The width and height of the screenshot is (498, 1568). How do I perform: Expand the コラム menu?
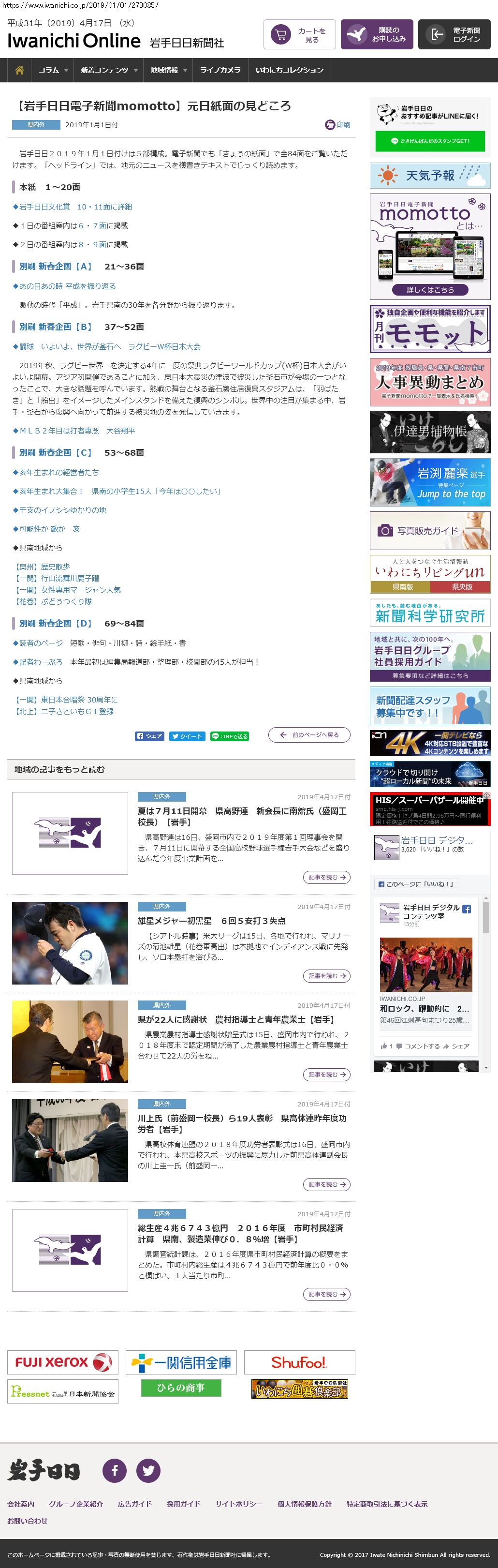point(53,70)
